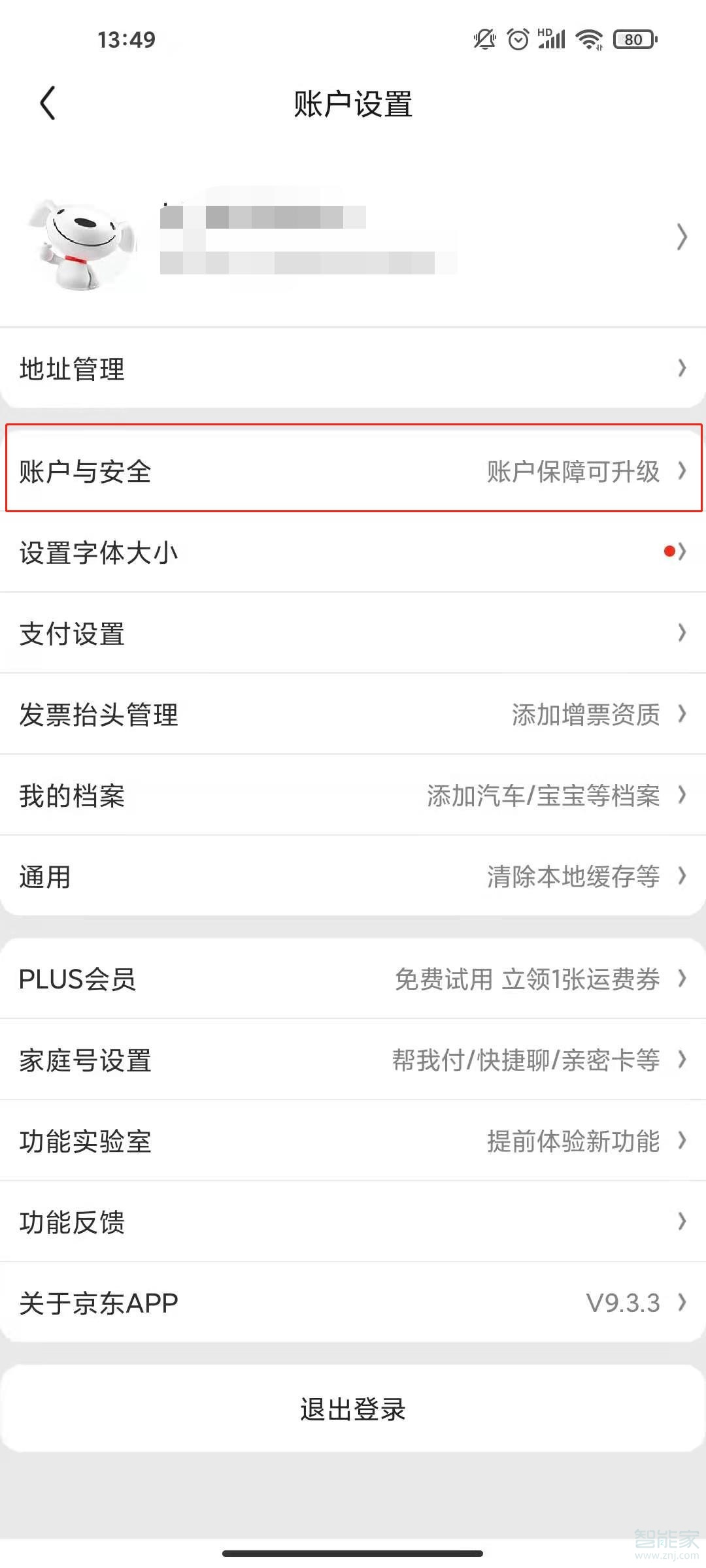This screenshot has width=706, height=1568.
Task: Open 功能实验室 row
Action: tap(353, 1141)
